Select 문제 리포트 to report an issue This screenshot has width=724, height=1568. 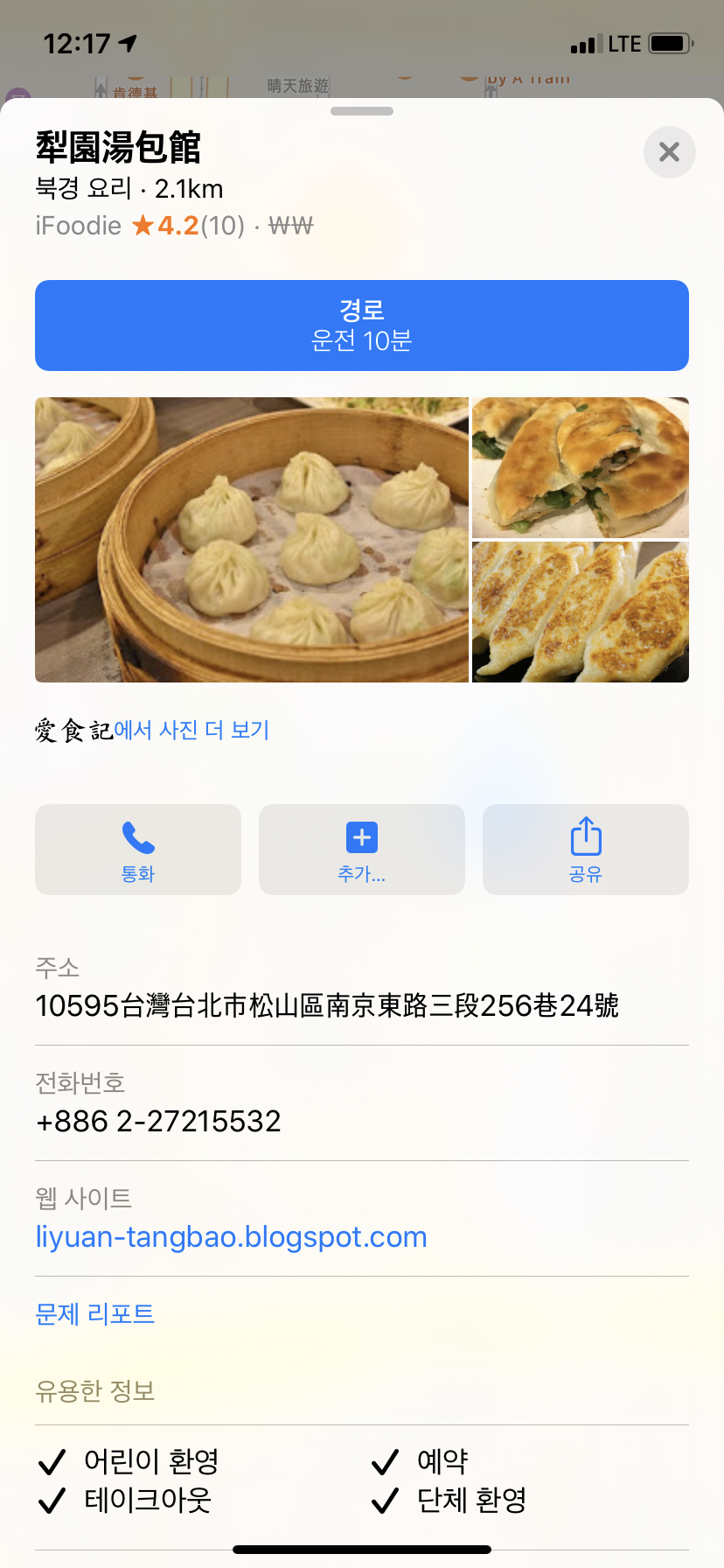coord(95,1313)
